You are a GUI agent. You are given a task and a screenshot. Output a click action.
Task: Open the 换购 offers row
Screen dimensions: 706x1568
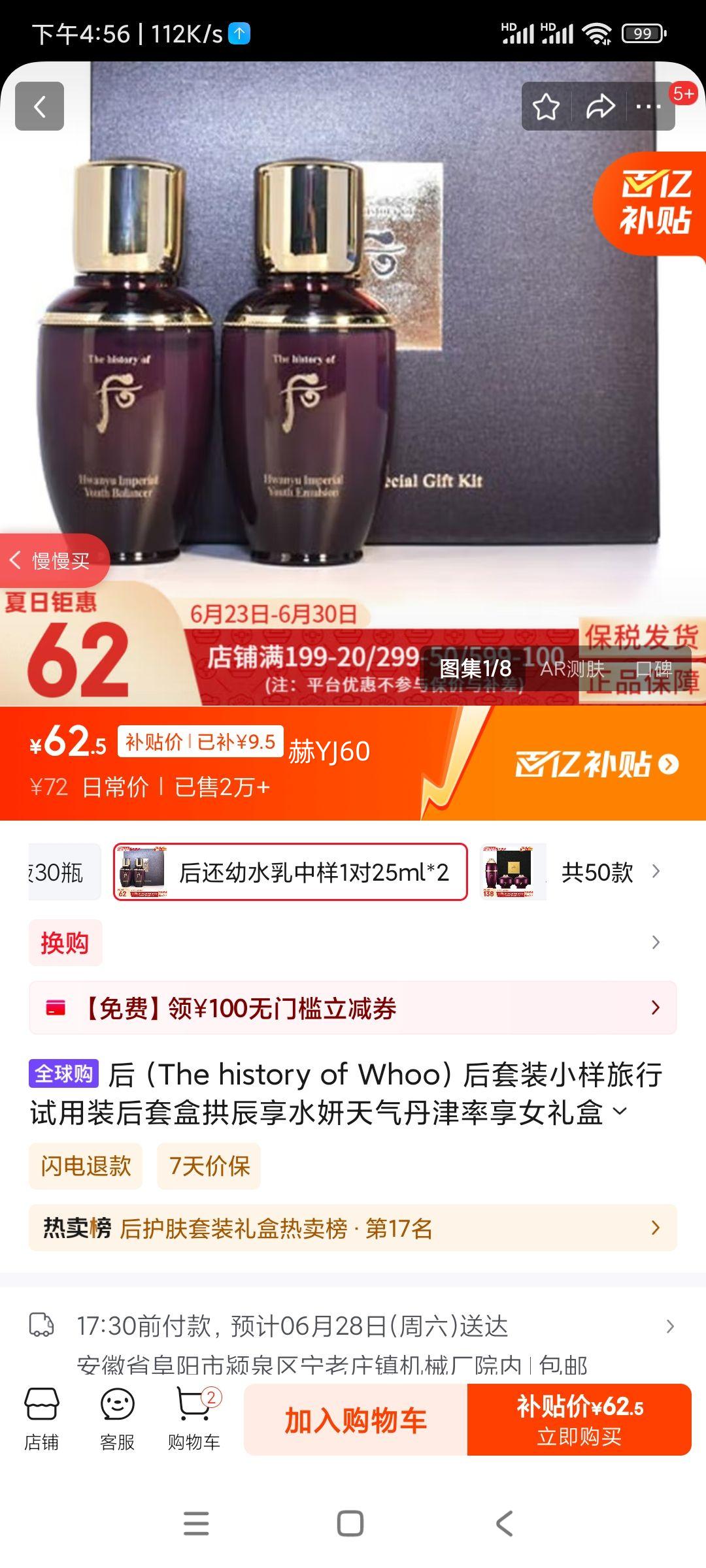pyautogui.click(x=353, y=942)
